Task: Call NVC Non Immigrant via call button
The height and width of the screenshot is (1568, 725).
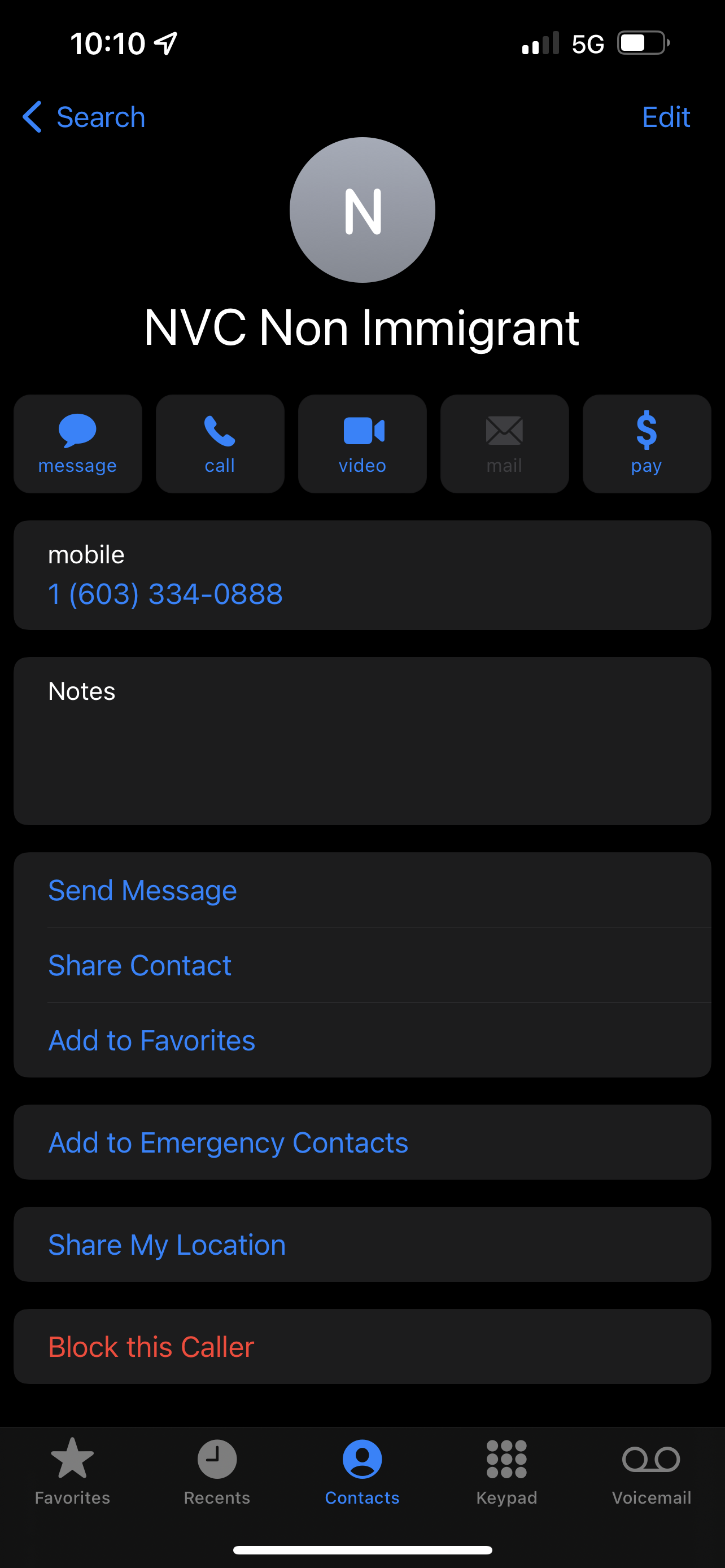Action: (220, 444)
